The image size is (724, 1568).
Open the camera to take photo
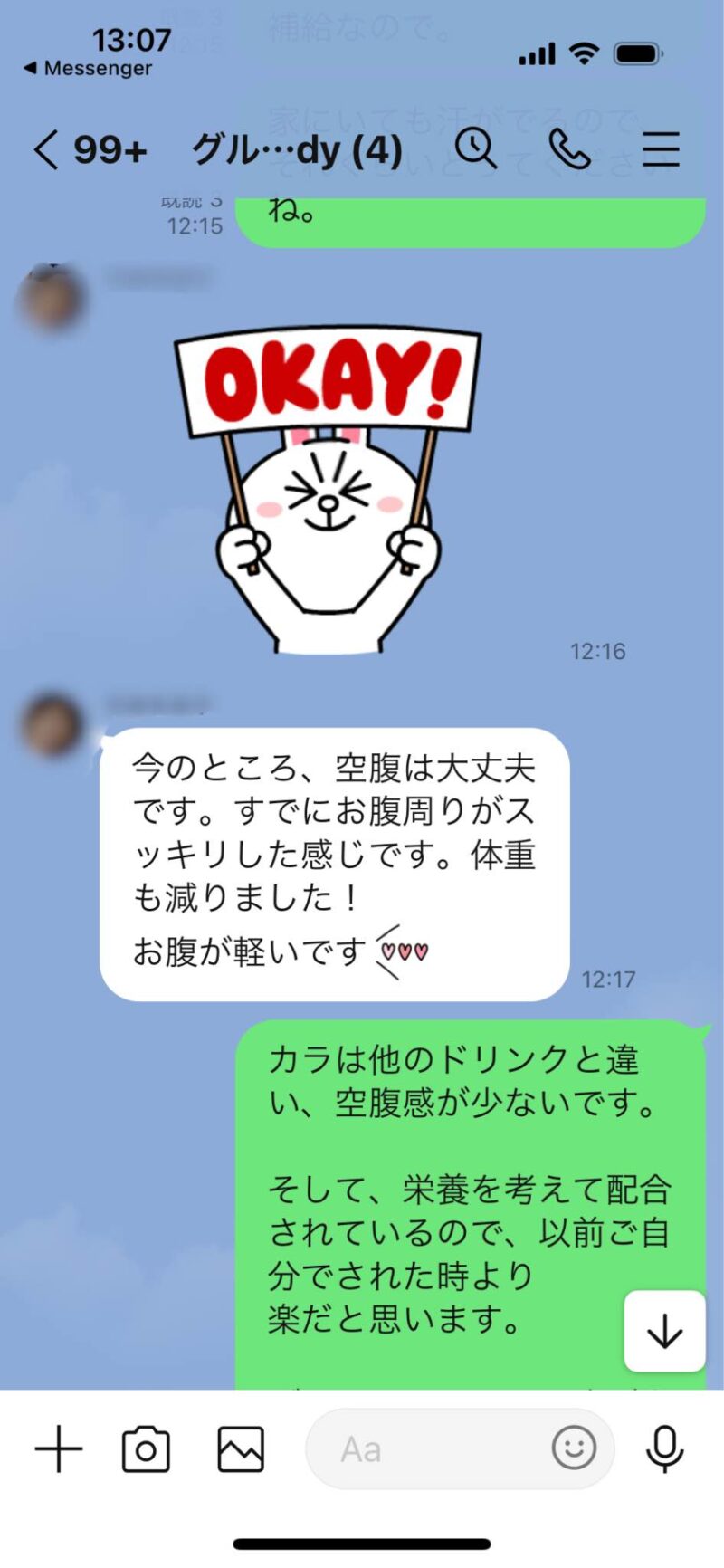(146, 1448)
